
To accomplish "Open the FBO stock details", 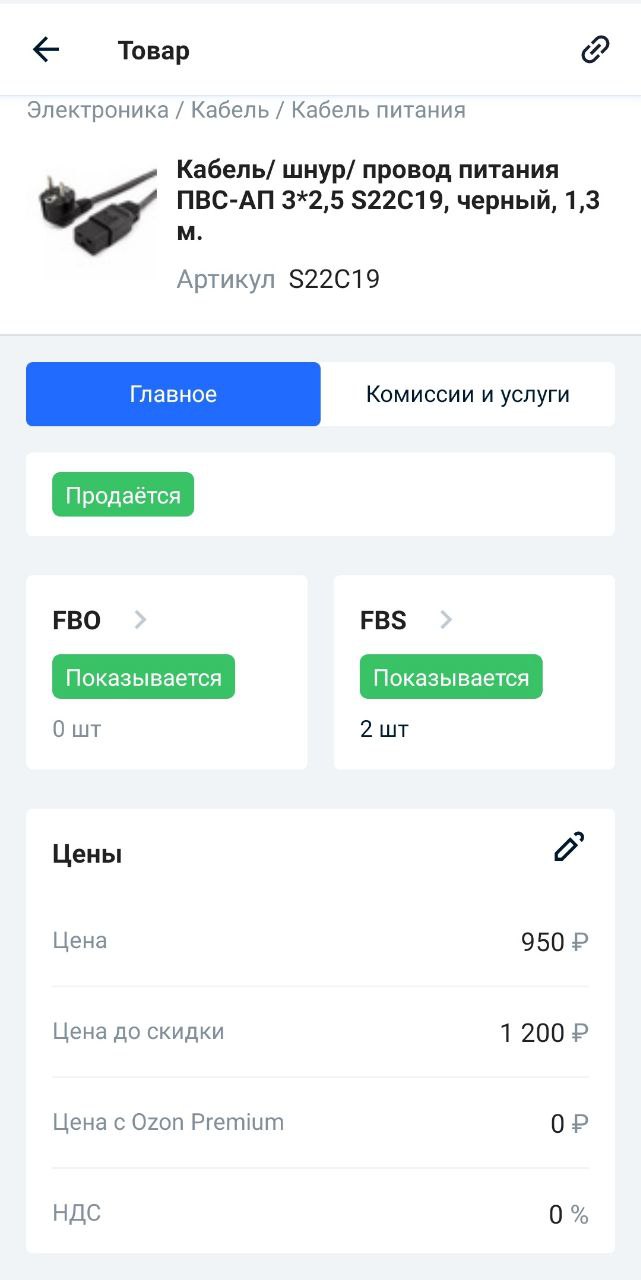I will point(140,620).
